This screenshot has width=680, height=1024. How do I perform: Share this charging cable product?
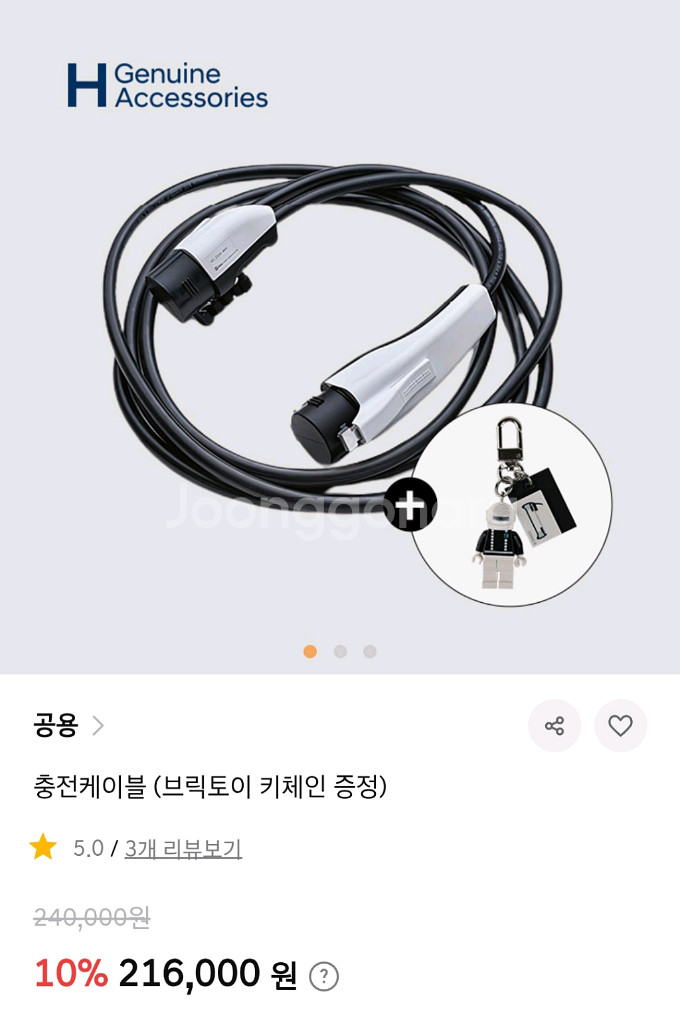[x=554, y=726]
